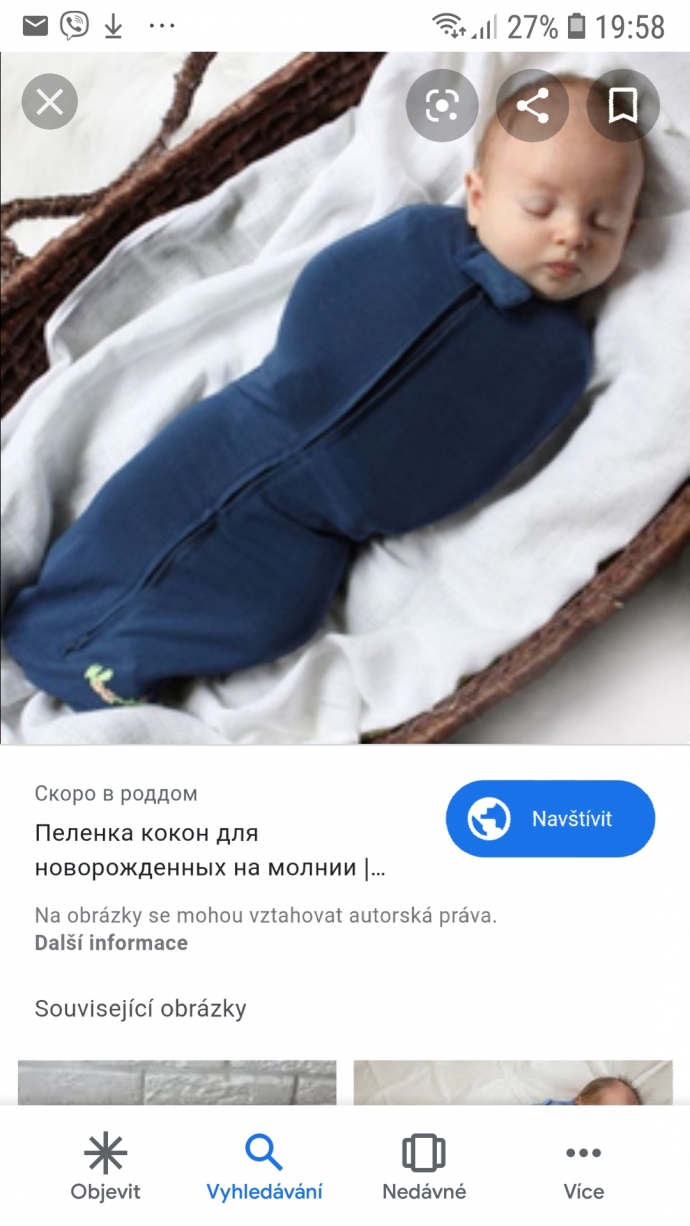Switch to the Objevit tab
Viewport: 690px width, 1226px height.
105,1168
